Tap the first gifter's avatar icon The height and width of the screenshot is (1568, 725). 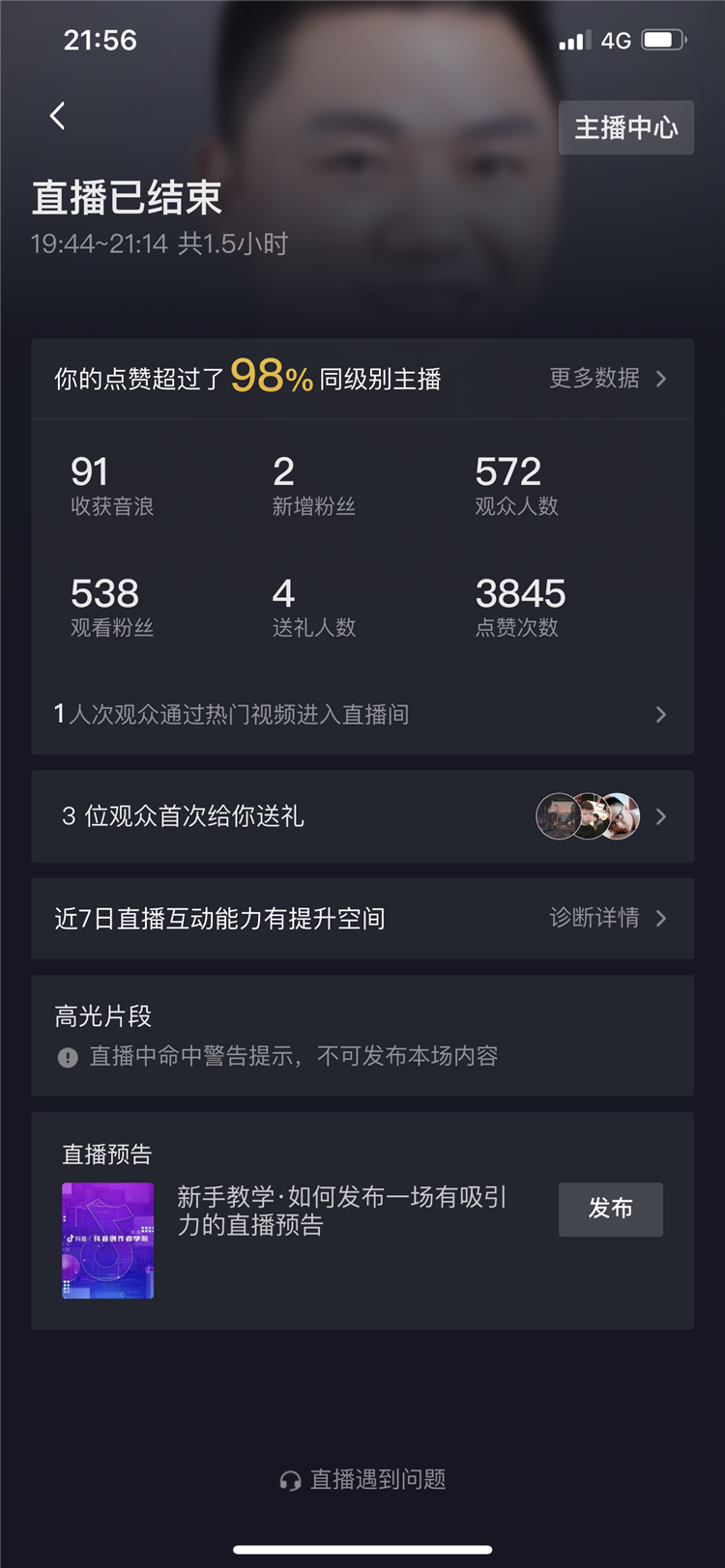(559, 816)
